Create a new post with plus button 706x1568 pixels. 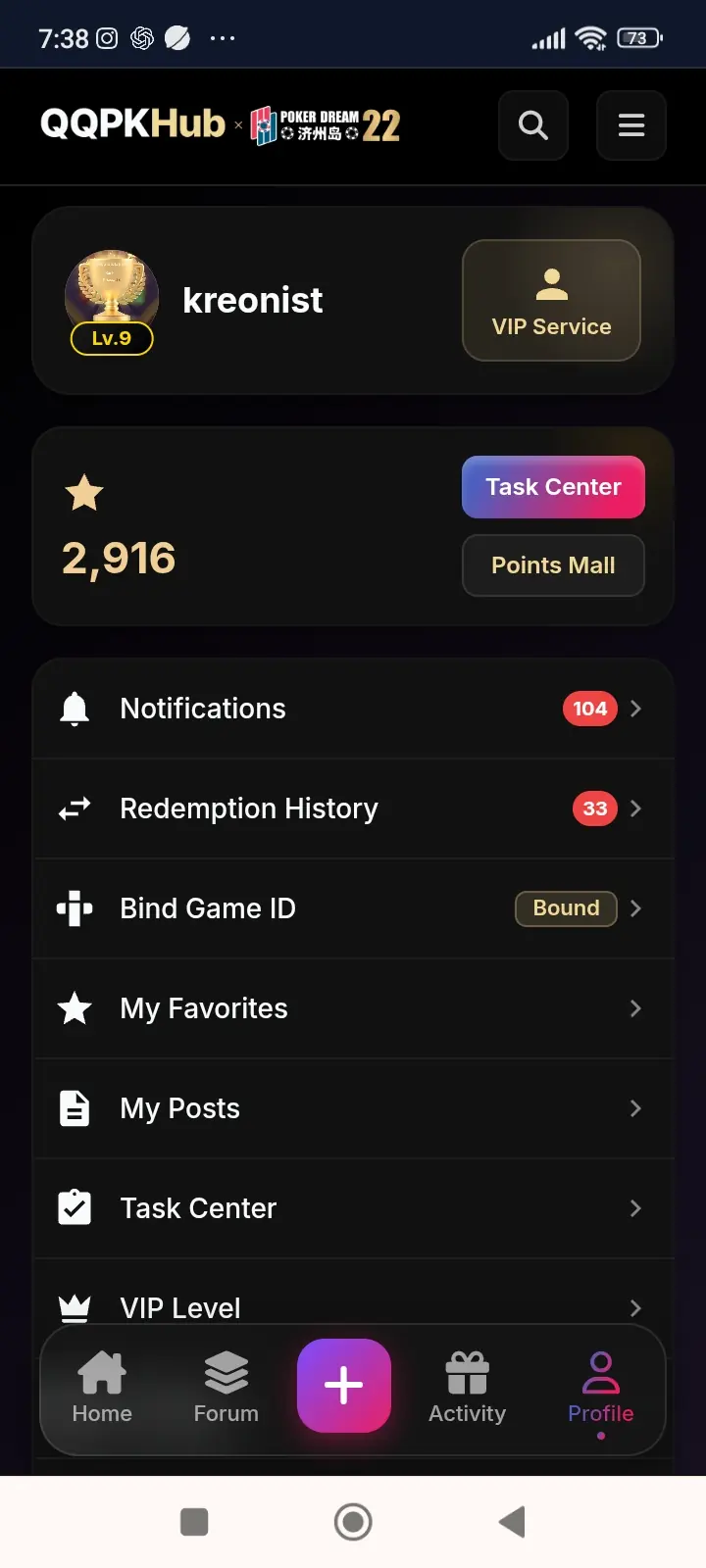(344, 1386)
